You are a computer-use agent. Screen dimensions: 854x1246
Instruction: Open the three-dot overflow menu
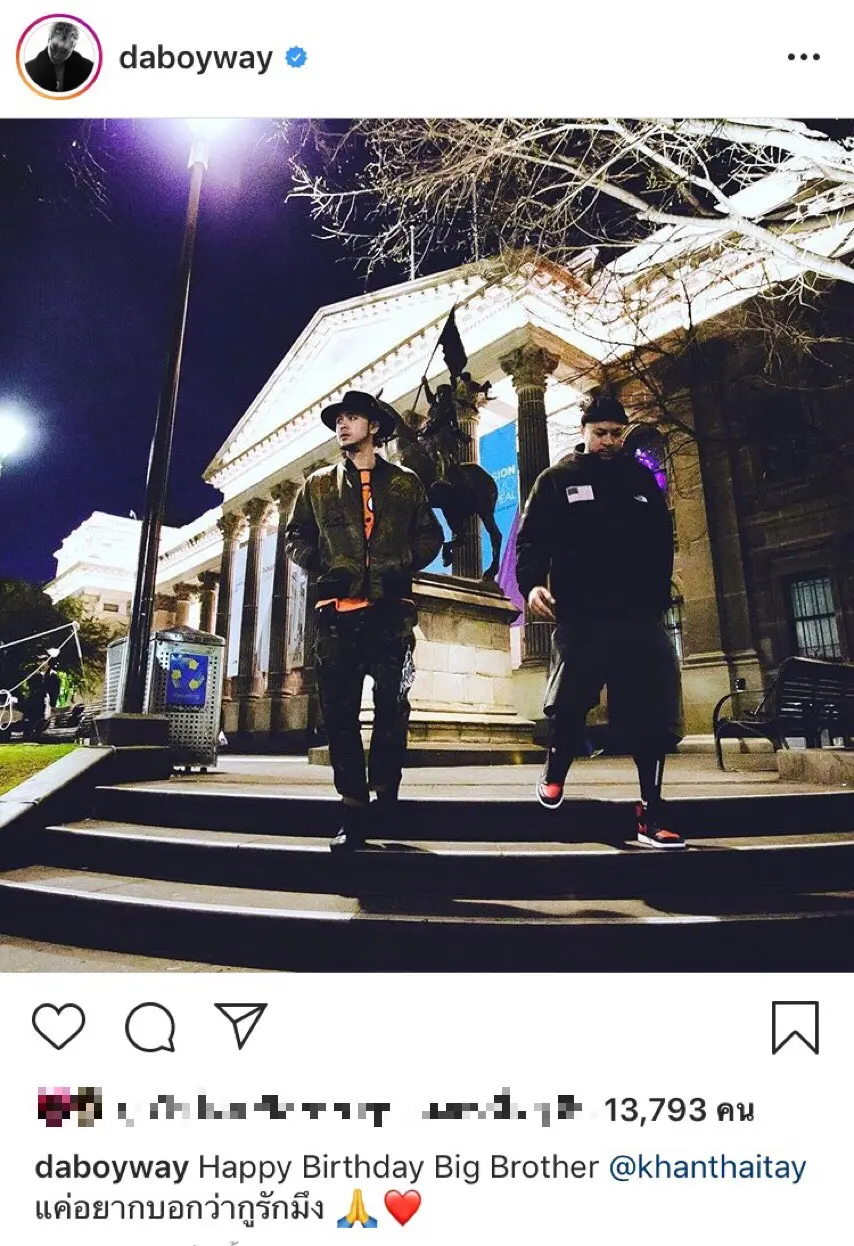(x=802, y=58)
